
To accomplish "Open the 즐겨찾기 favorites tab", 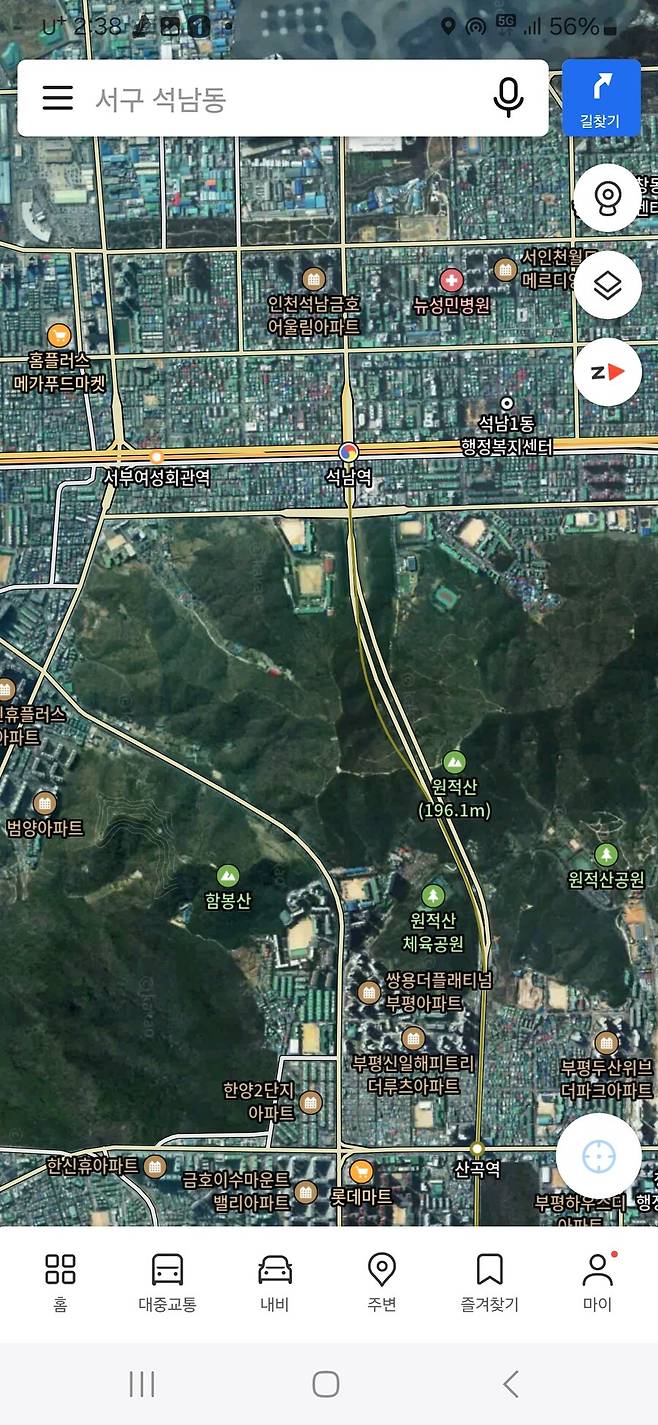I will pyautogui.click(x=489, y=1280).
